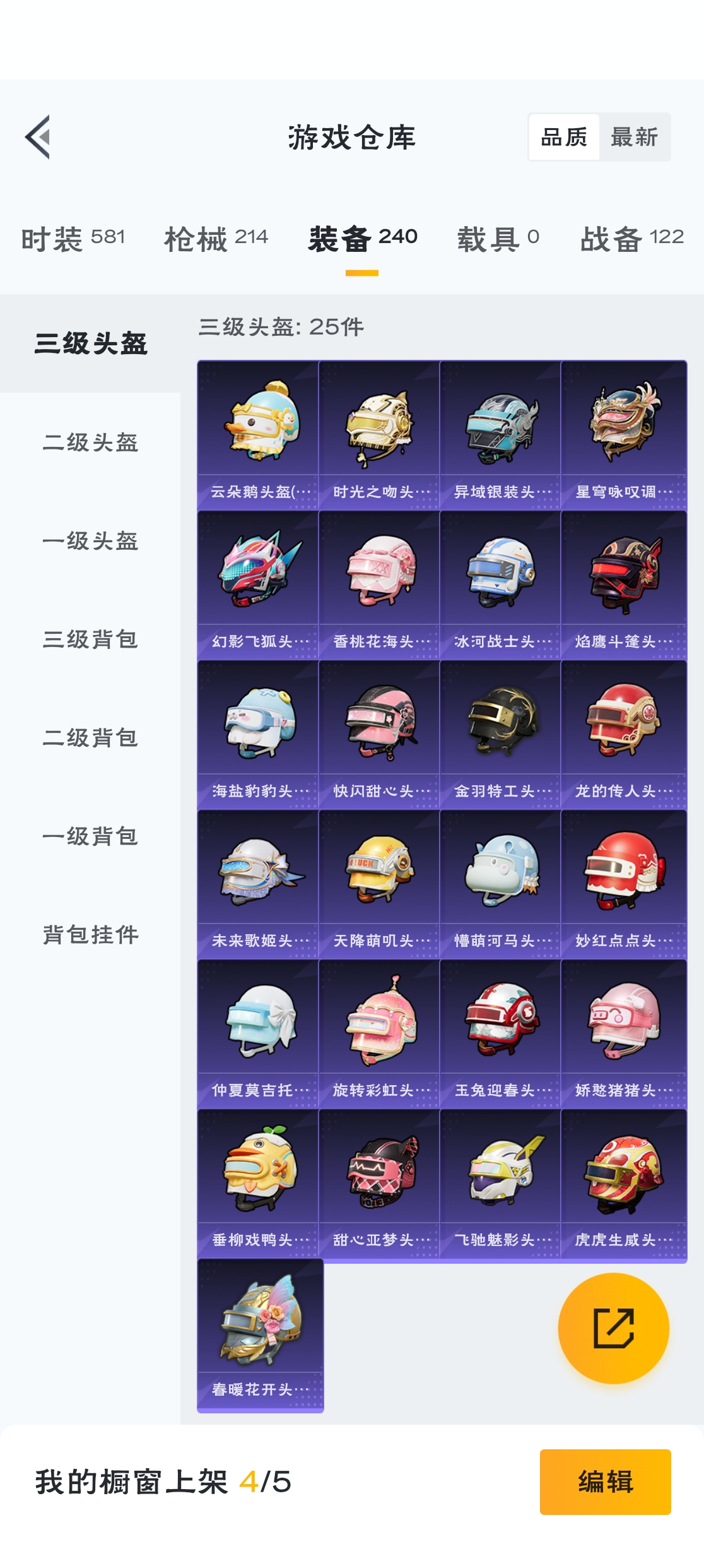
Task: Tap the 编辑 button for the showcase
Action: (x=605, y=1482)
